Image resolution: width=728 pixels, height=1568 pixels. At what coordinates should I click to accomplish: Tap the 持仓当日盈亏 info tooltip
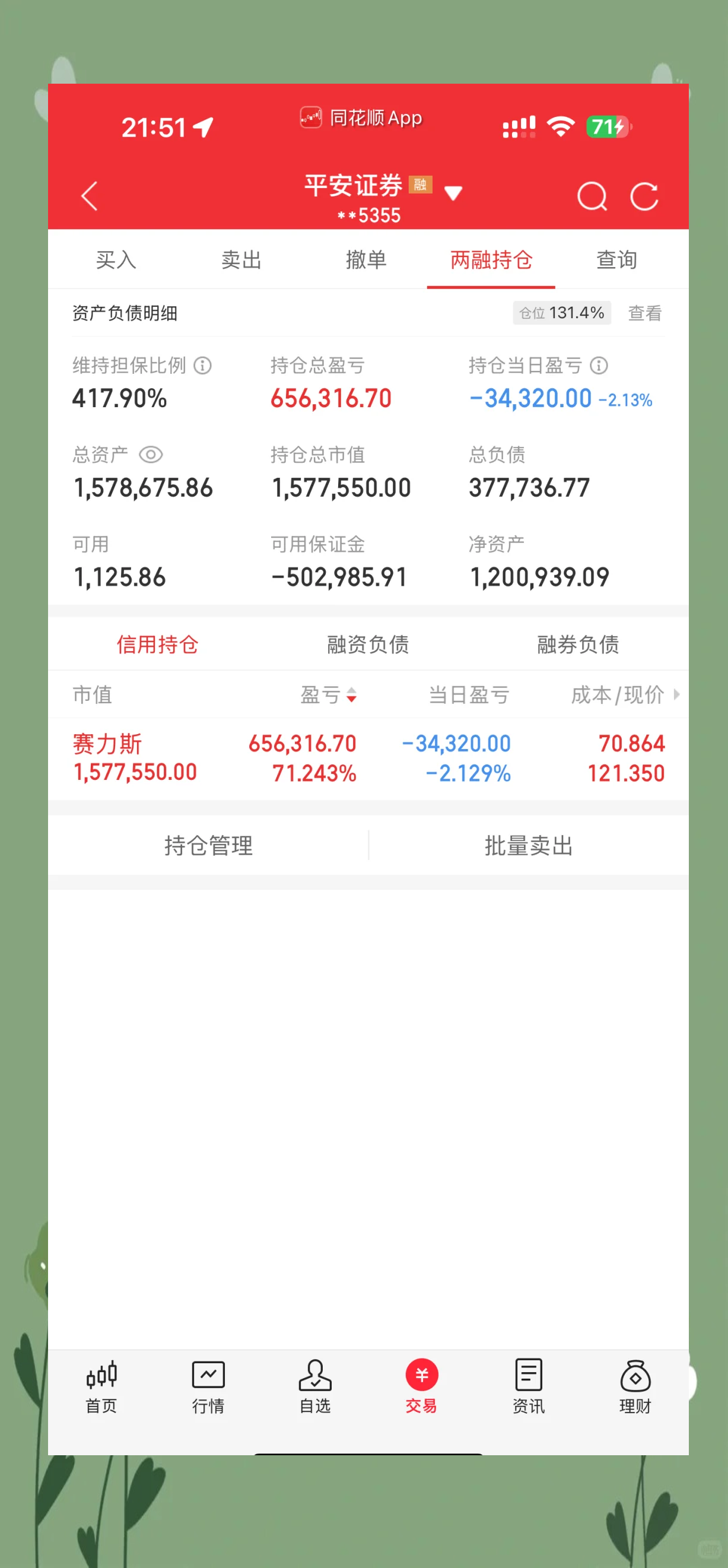point(600,366)
